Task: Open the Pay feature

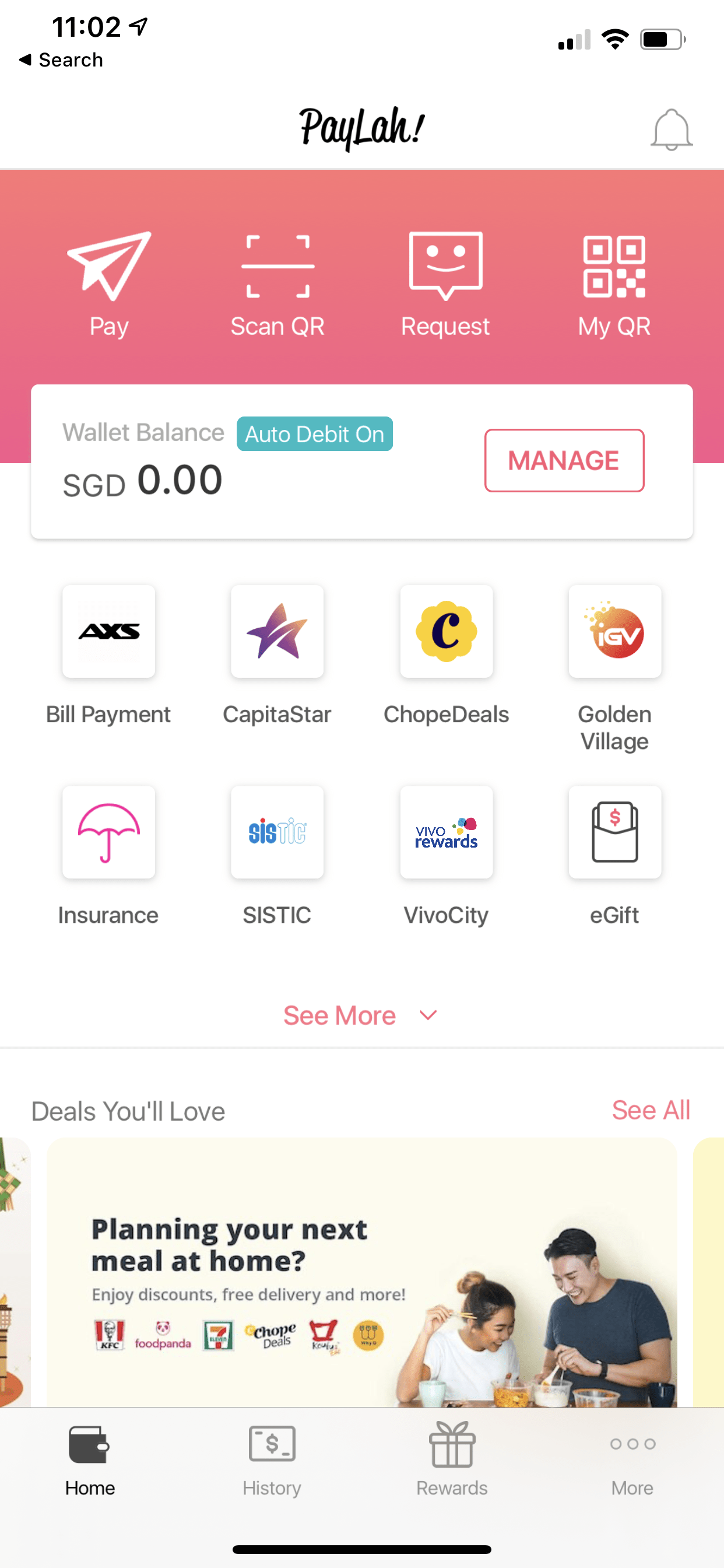Action: click(x=108, y=283)
